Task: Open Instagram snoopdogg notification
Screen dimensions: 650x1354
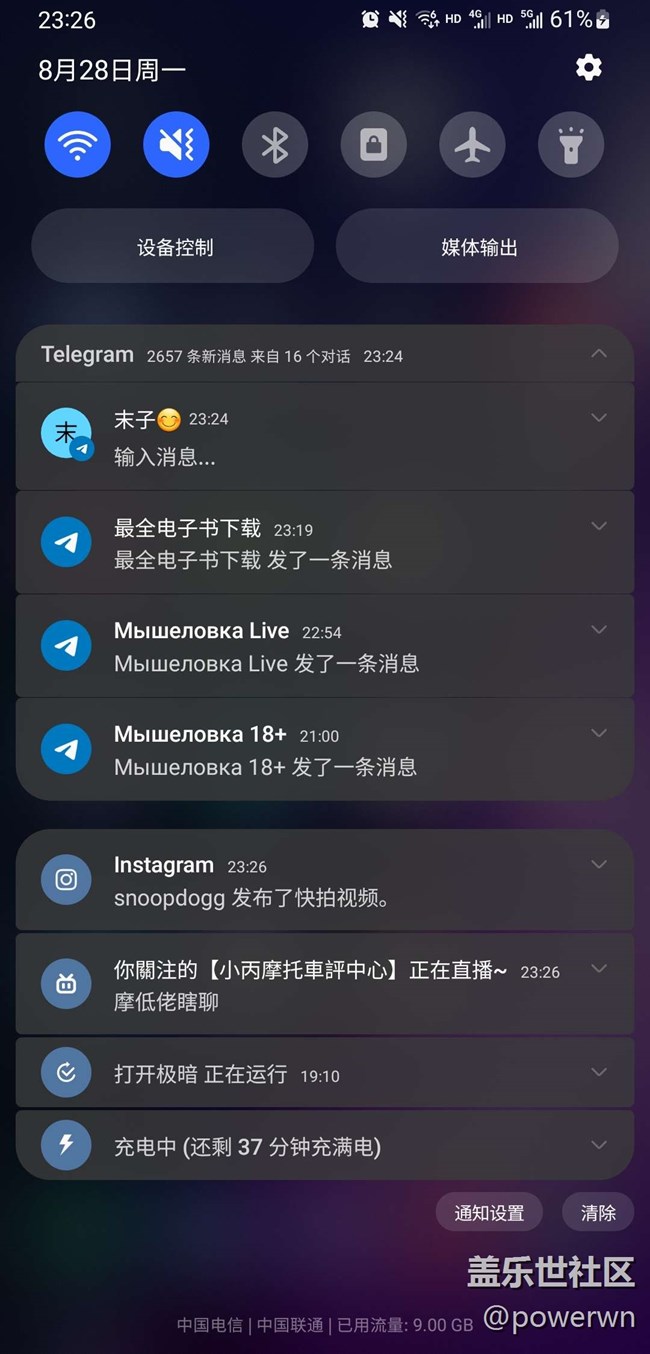Action: (x=300, y=881)
